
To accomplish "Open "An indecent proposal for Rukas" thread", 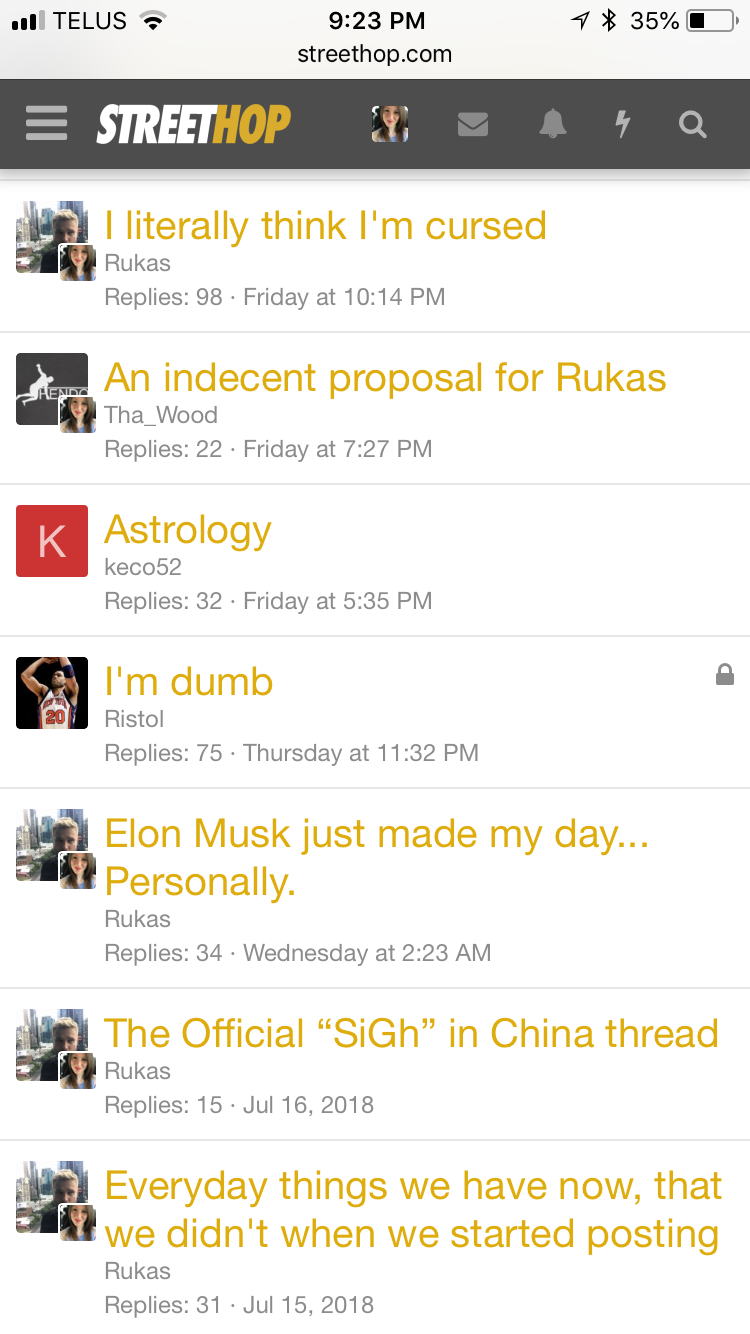I will pyautogui.click(x=385, y=378).
